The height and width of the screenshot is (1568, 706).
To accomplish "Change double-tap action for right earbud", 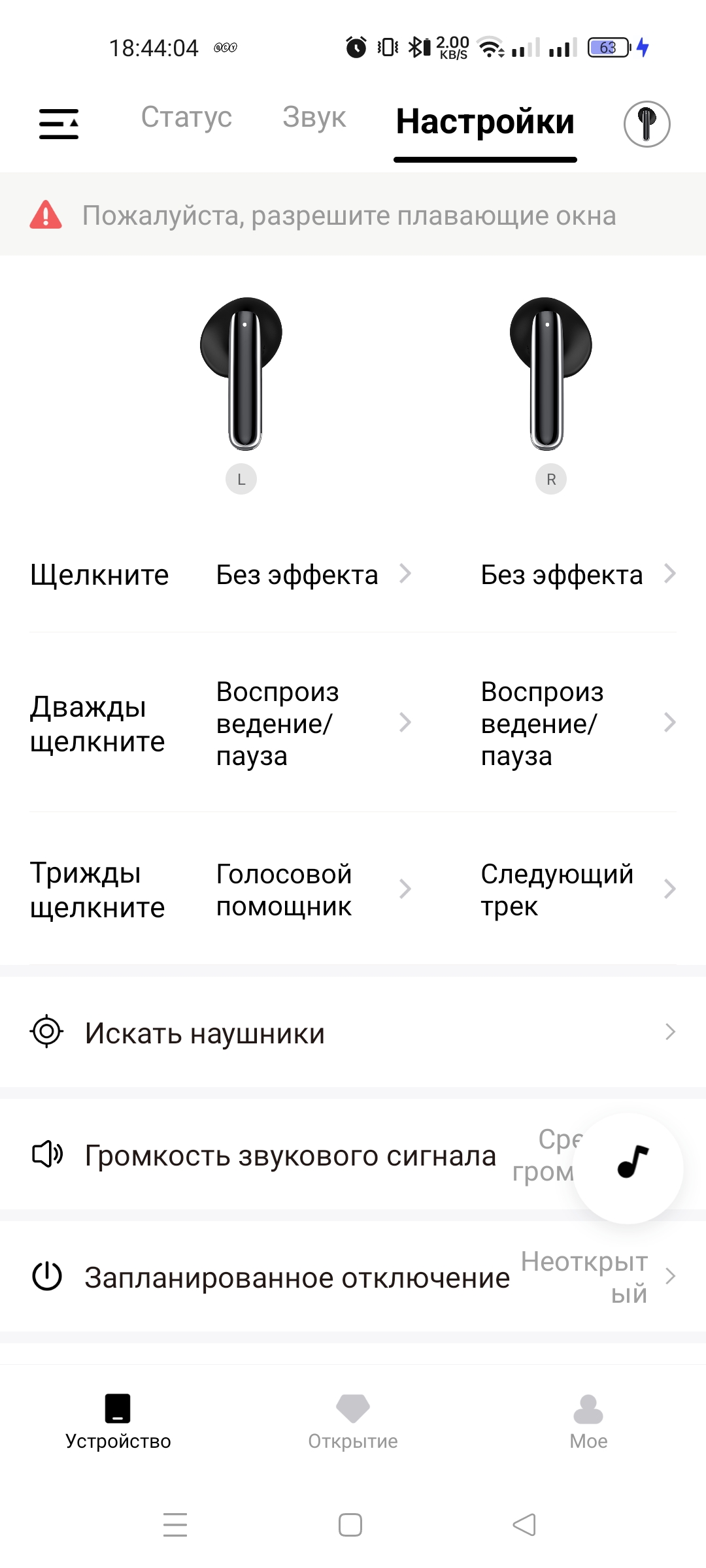I will [578, 723].
